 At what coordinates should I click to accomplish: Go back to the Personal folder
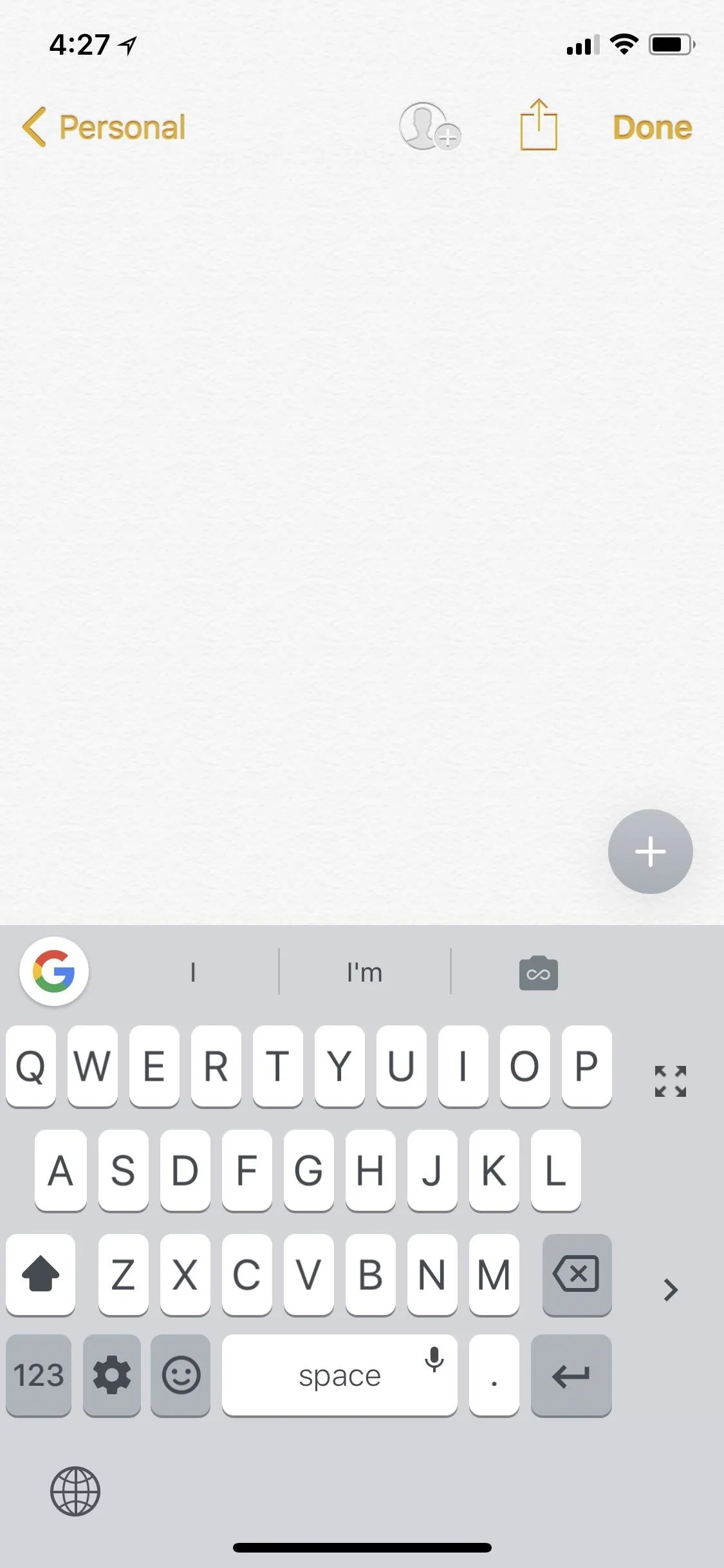click(x=104, y=127)
